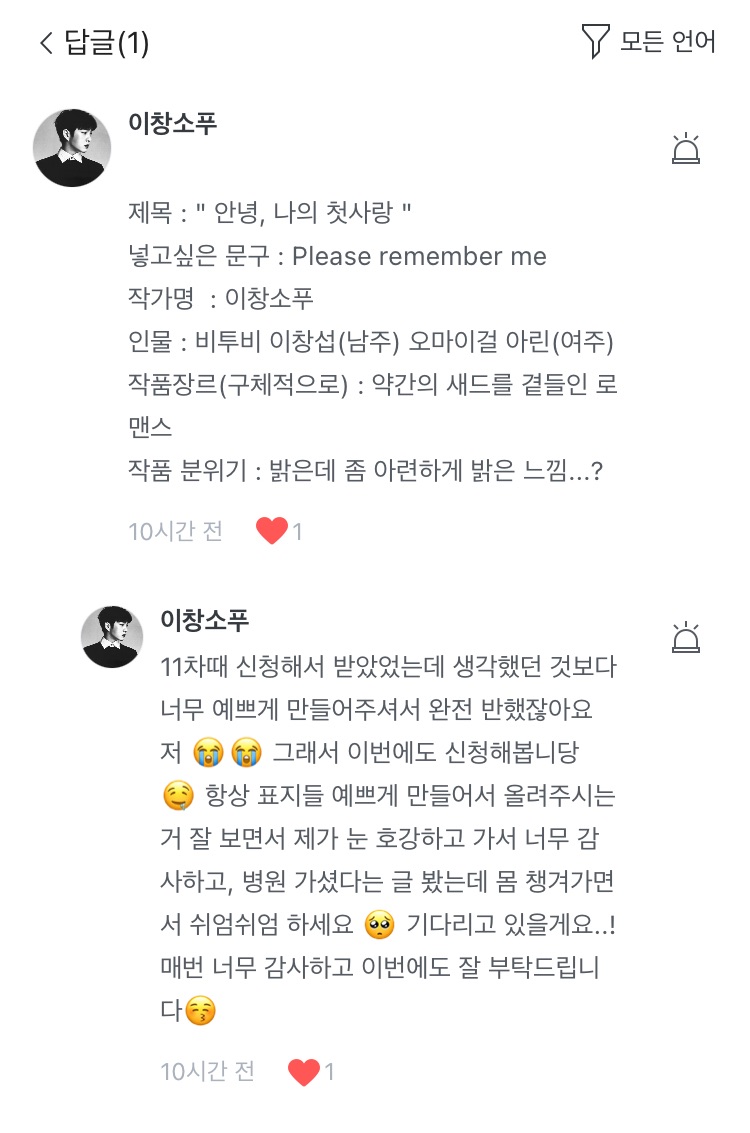The height and width of the screenshot is (1133, 750).
Task: Report the original comment with the siren icon
Action: pos(686,149)
